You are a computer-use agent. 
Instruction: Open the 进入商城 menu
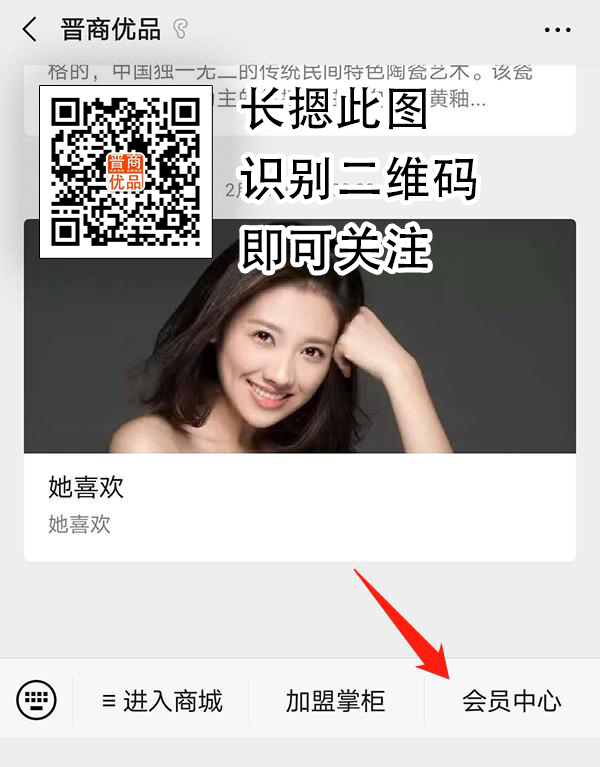click(162, 700)
